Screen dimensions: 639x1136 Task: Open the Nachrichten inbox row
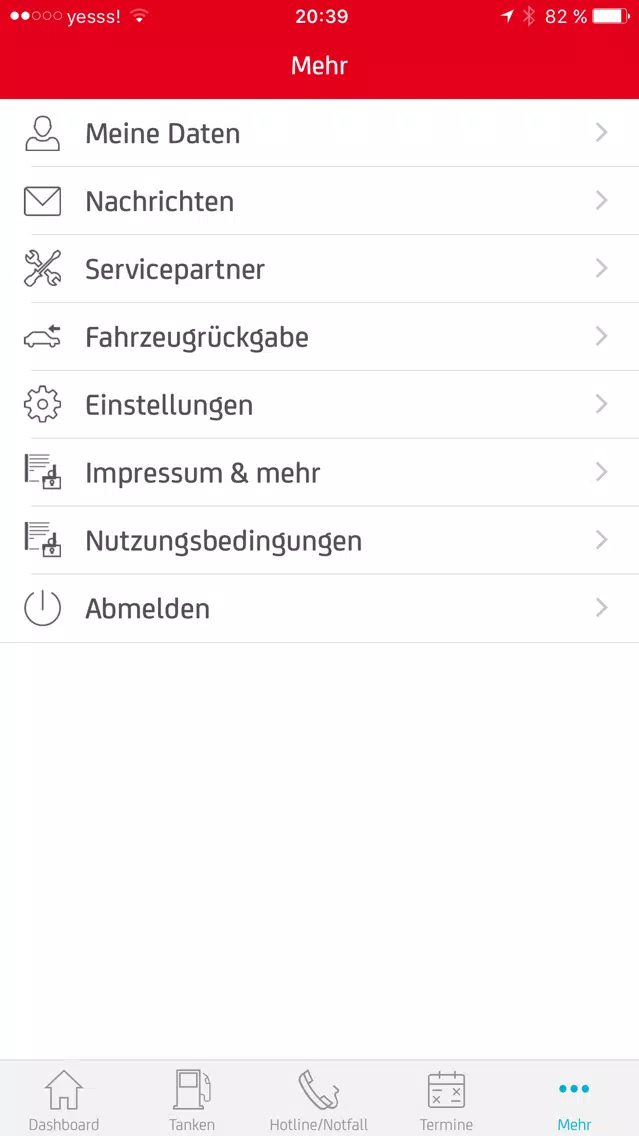[x=320, y=201]
